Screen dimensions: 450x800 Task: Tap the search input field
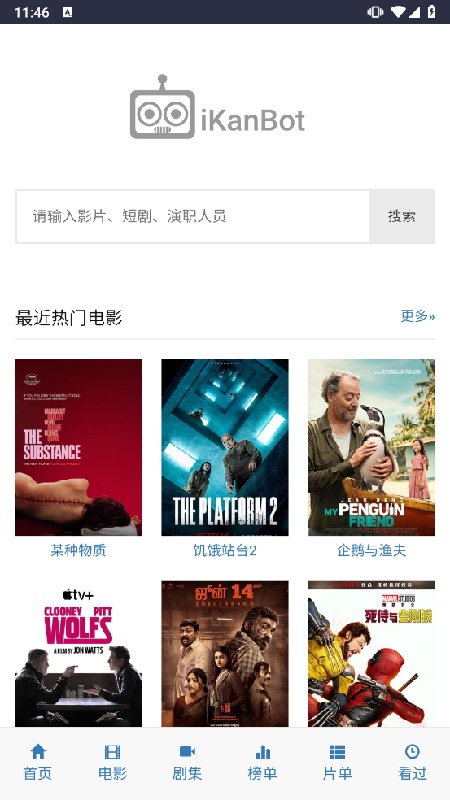click(x=192, y=216)
